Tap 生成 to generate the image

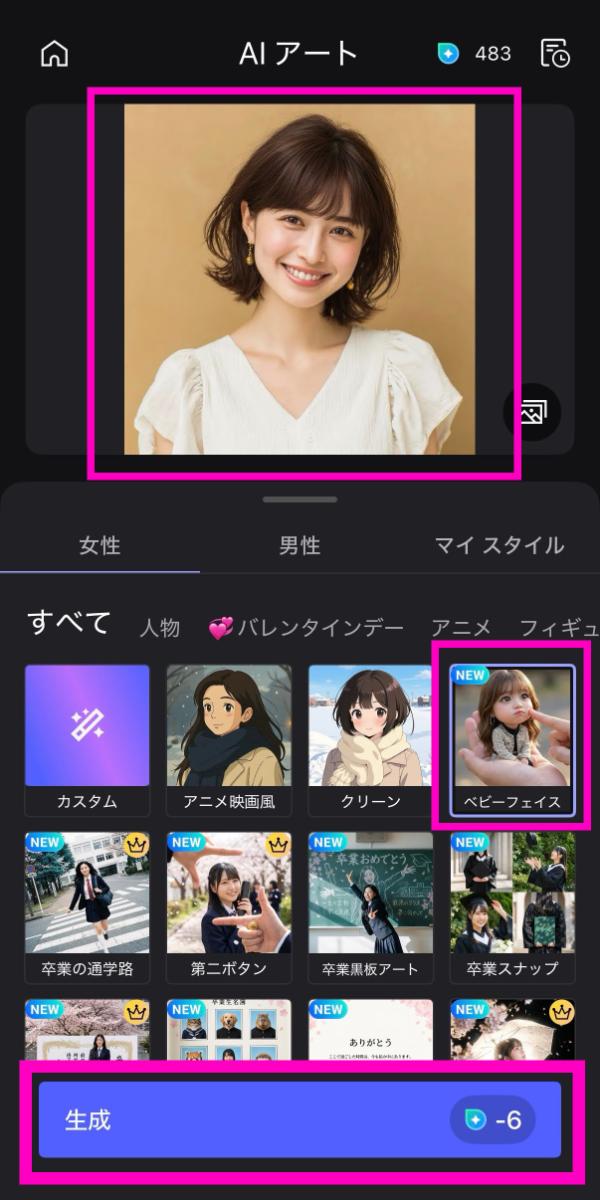(x=299, y=1119)
